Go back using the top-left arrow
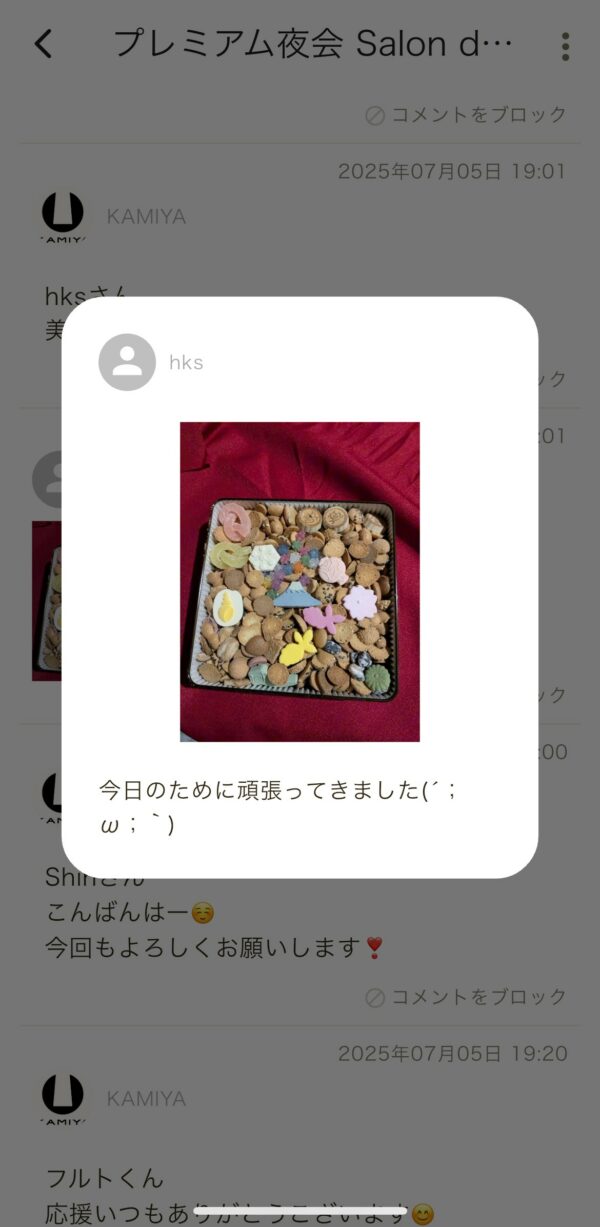600x1227 pixels. tap(43, 45)
